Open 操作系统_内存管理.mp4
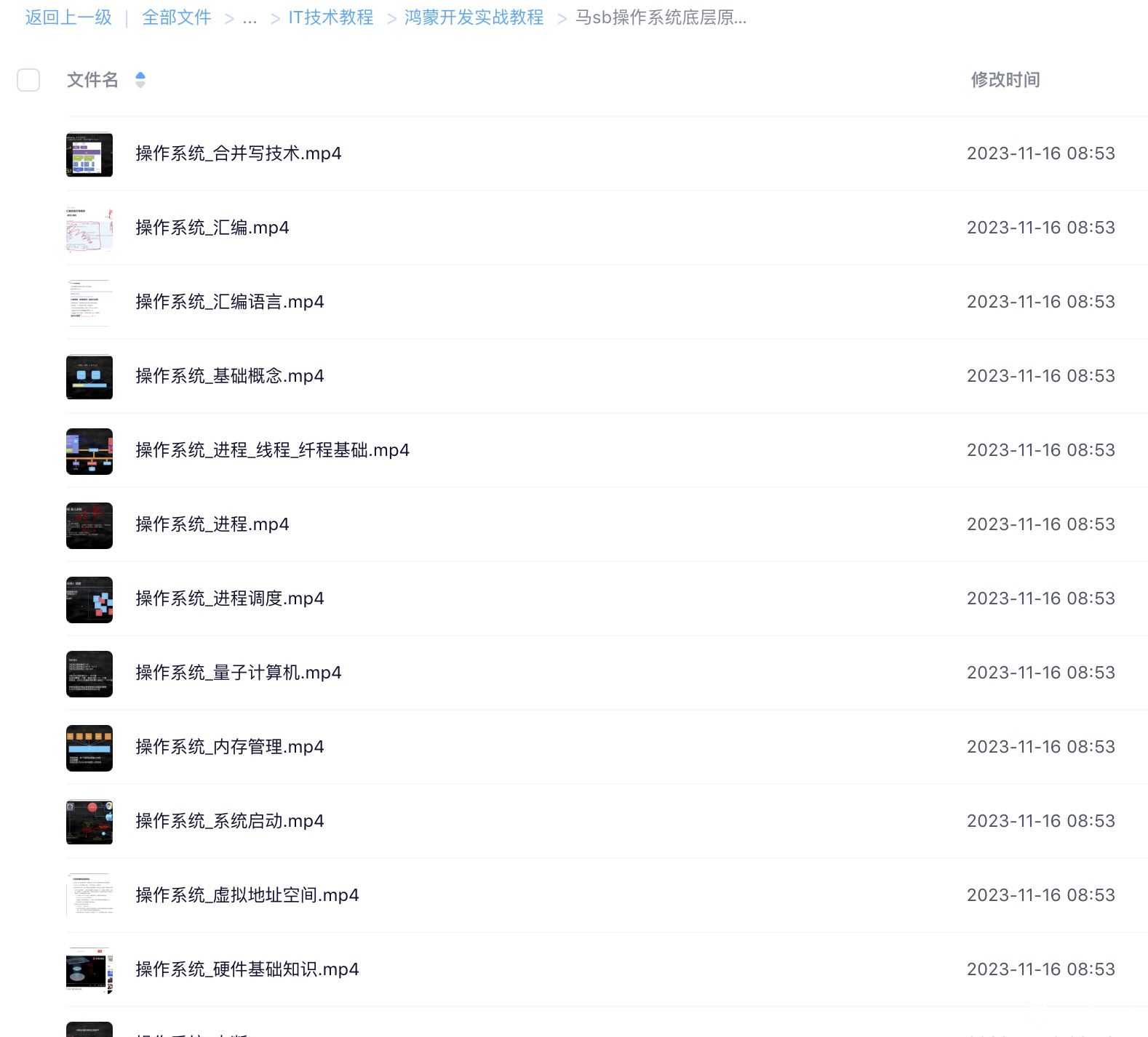Viewport: 1148px width, 1037px height. coord(229,747)
